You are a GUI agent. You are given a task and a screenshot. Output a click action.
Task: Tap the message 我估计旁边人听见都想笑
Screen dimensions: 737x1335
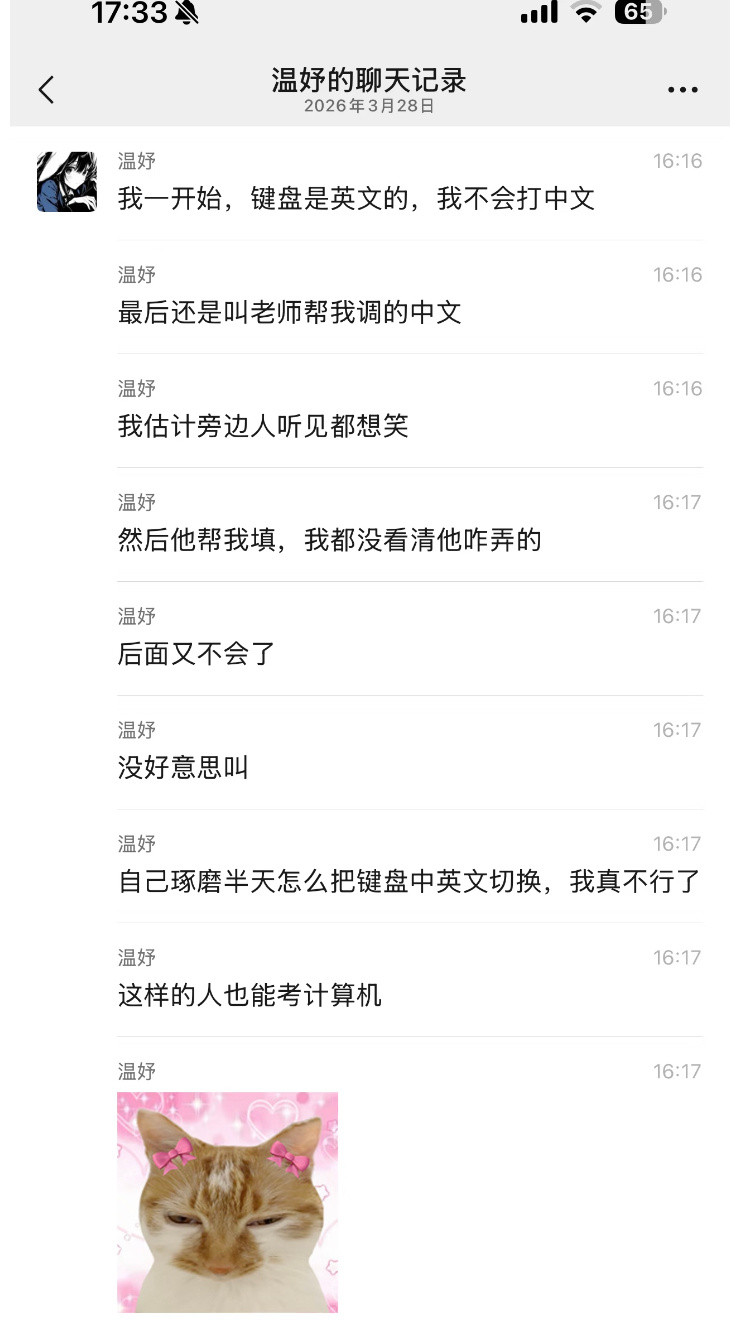click(267, 426)
